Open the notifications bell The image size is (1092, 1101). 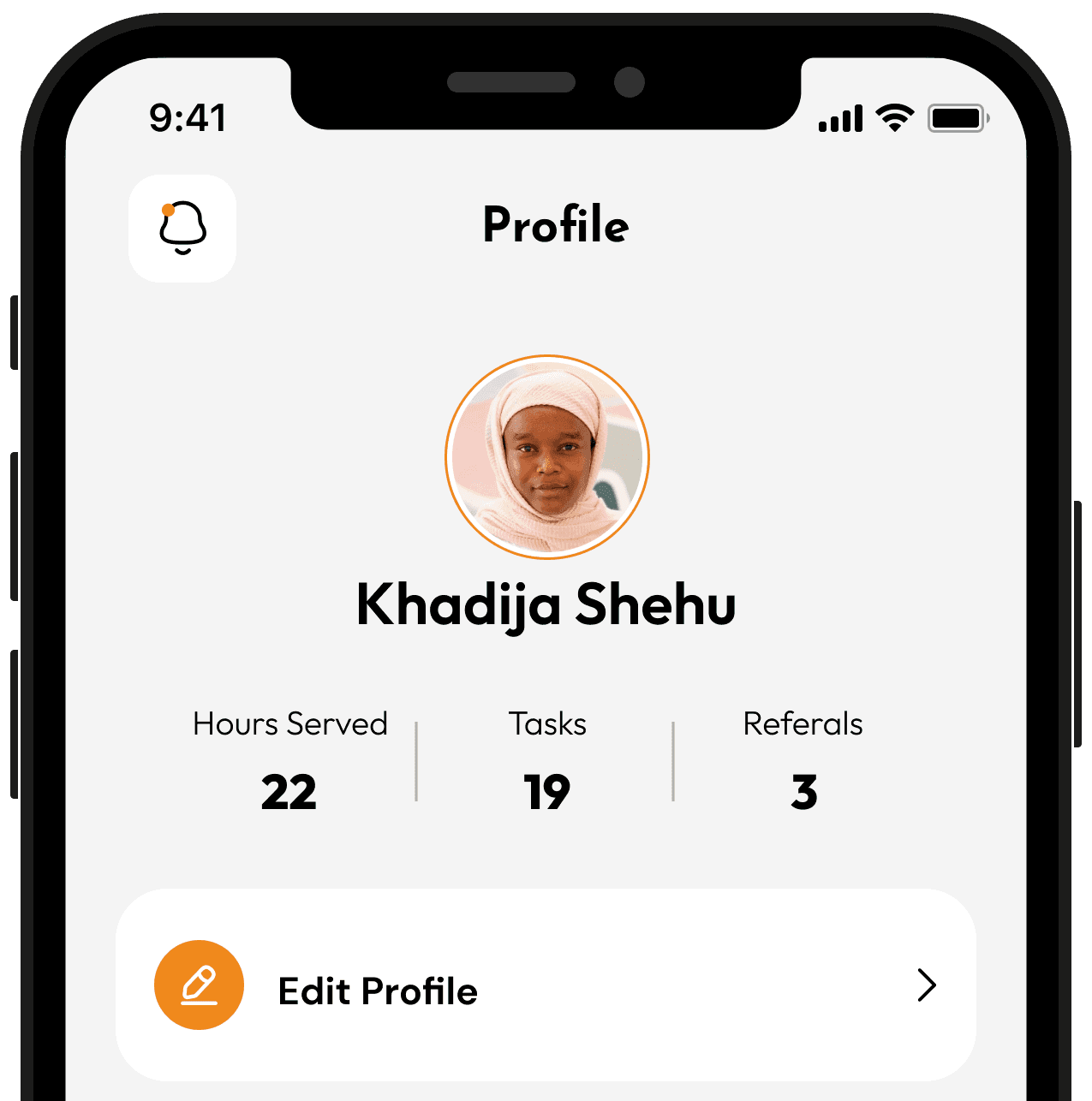pyautogui.click(x=182, y=229)
